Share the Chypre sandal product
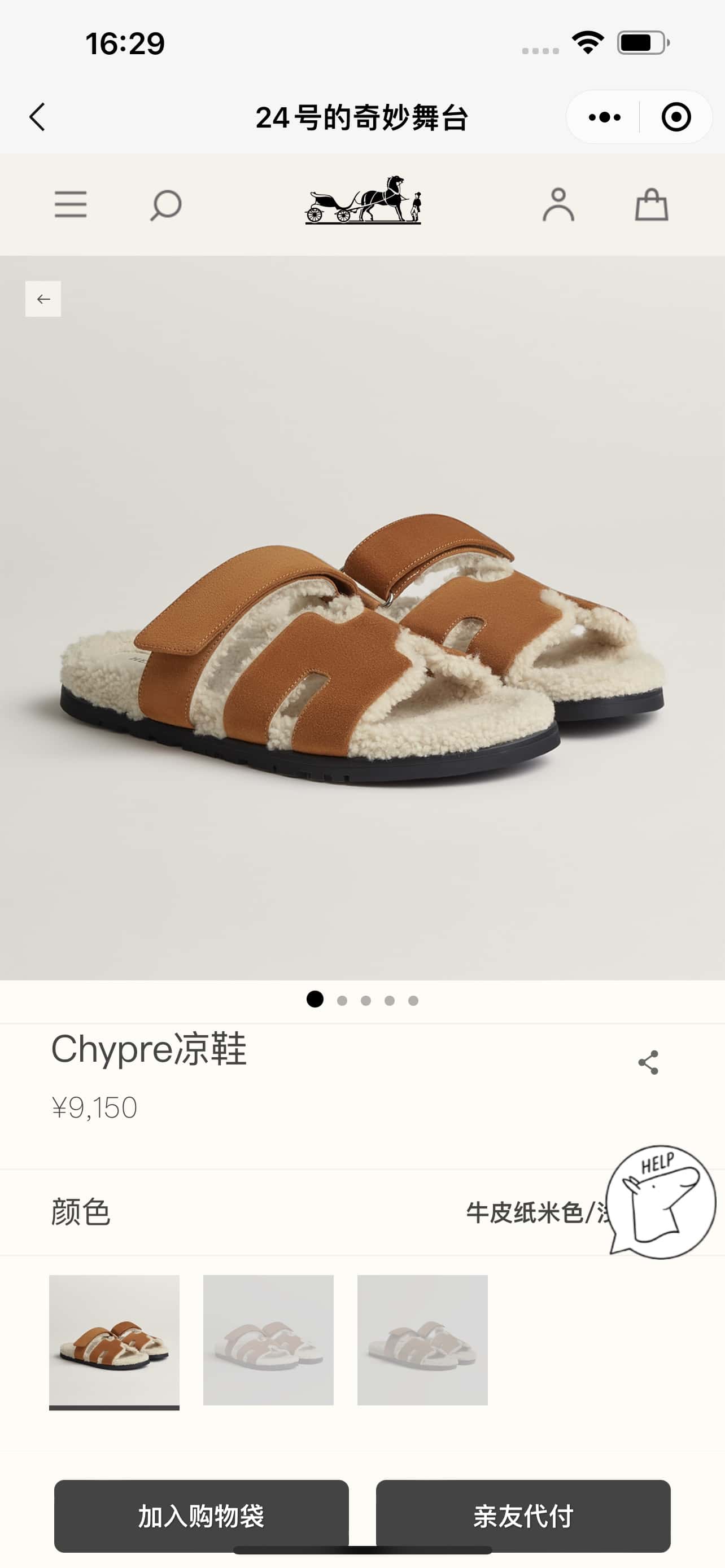Viewport: 725px width, 1568px height. coord(648,1062)
